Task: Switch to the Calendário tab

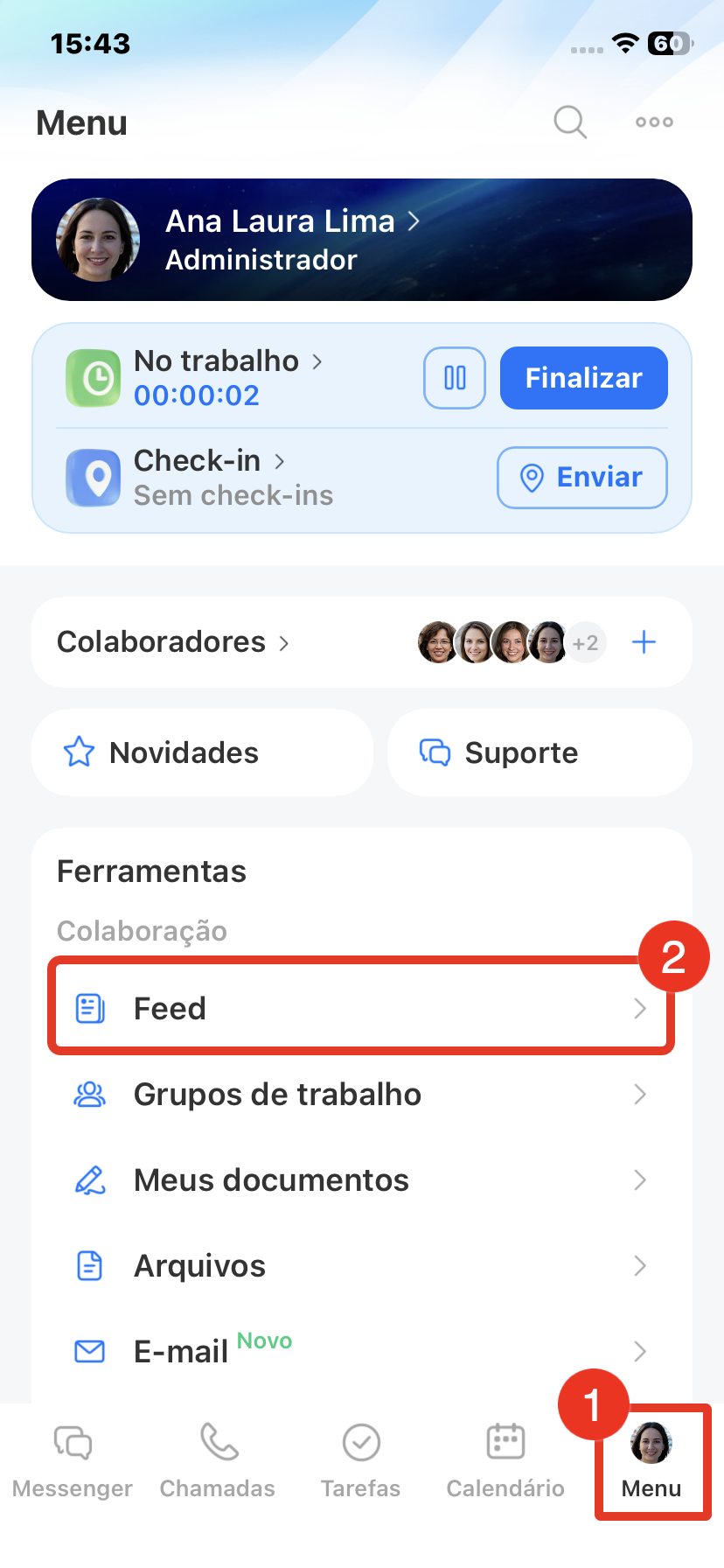Action: pos(505,1459)
